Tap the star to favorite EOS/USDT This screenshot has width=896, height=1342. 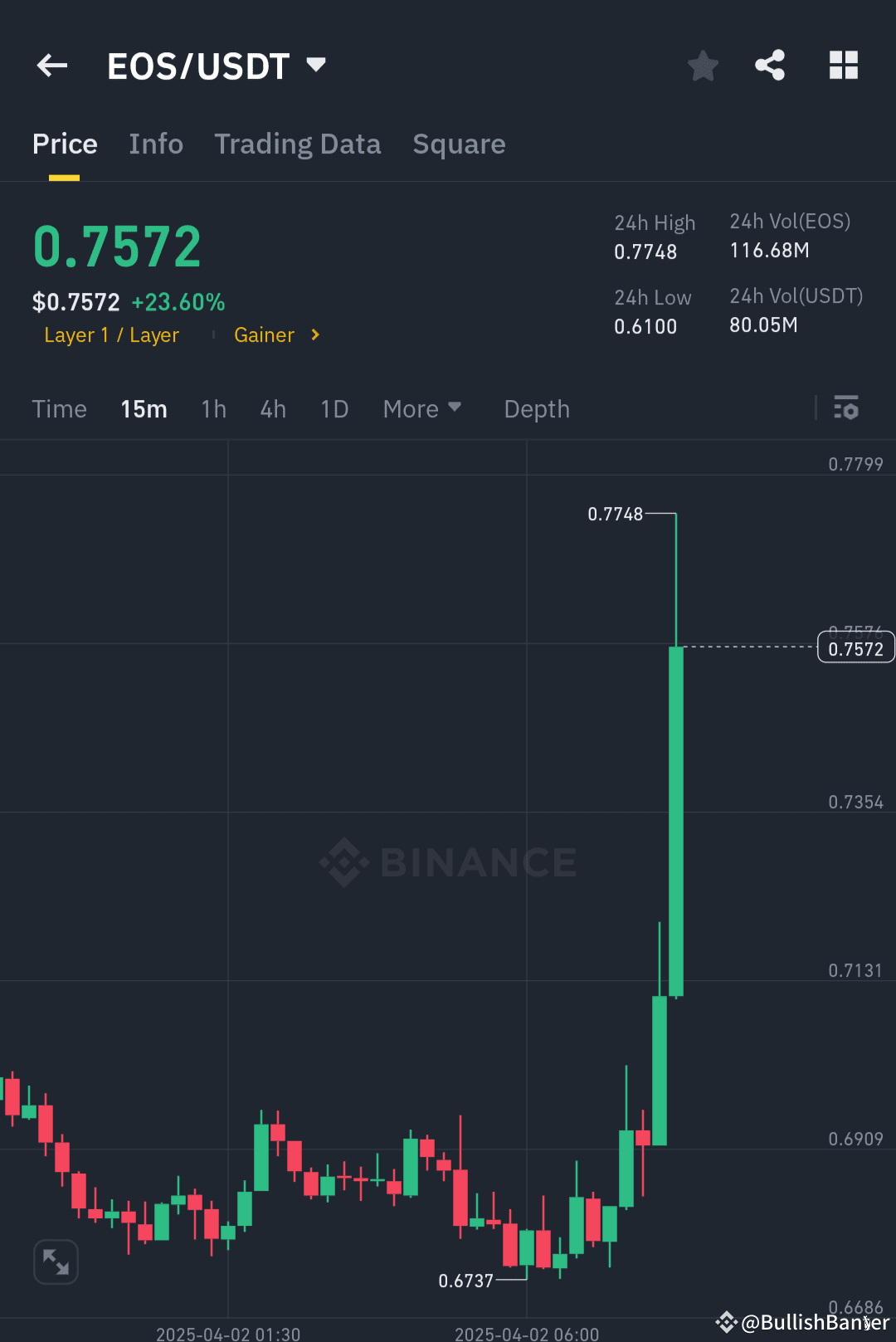coord(703,66)
